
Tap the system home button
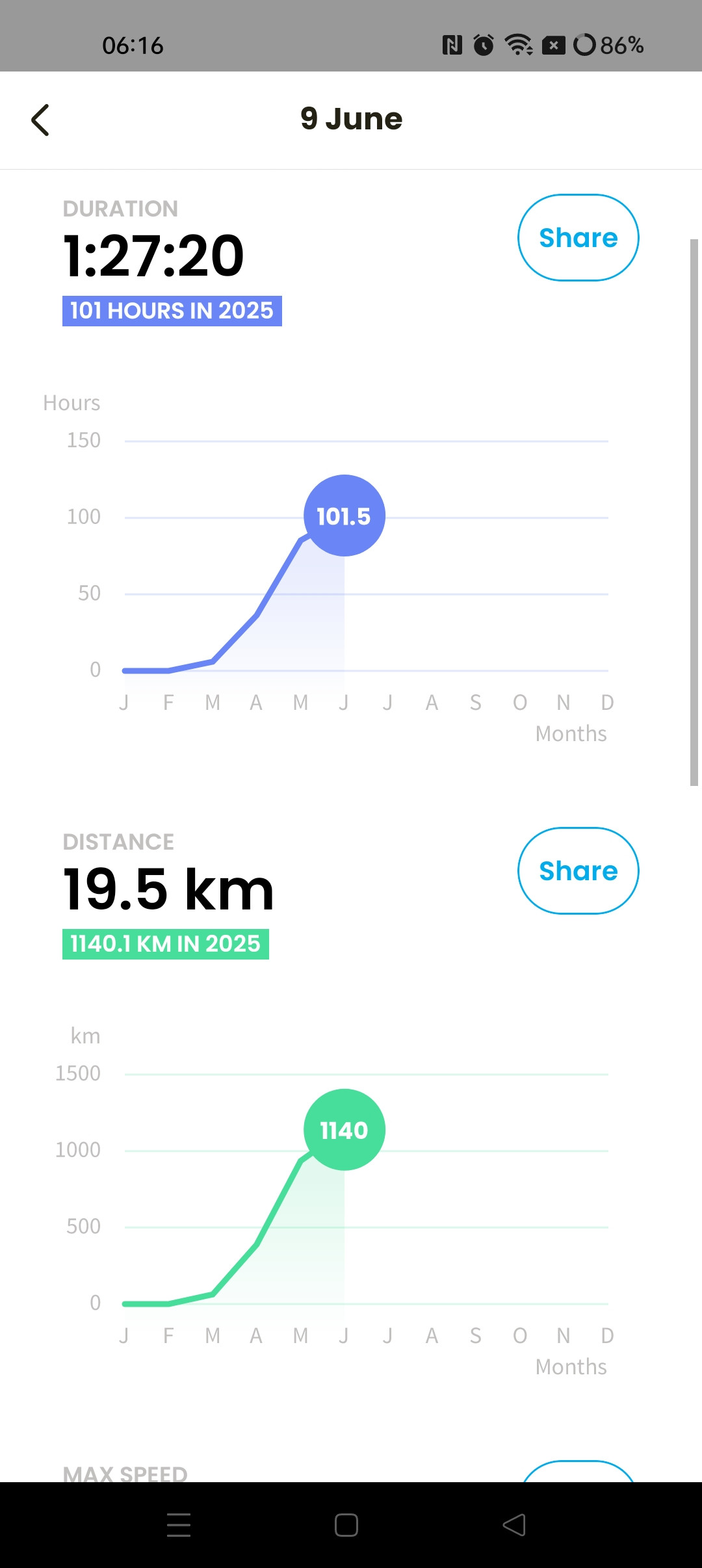(346, 1525)
